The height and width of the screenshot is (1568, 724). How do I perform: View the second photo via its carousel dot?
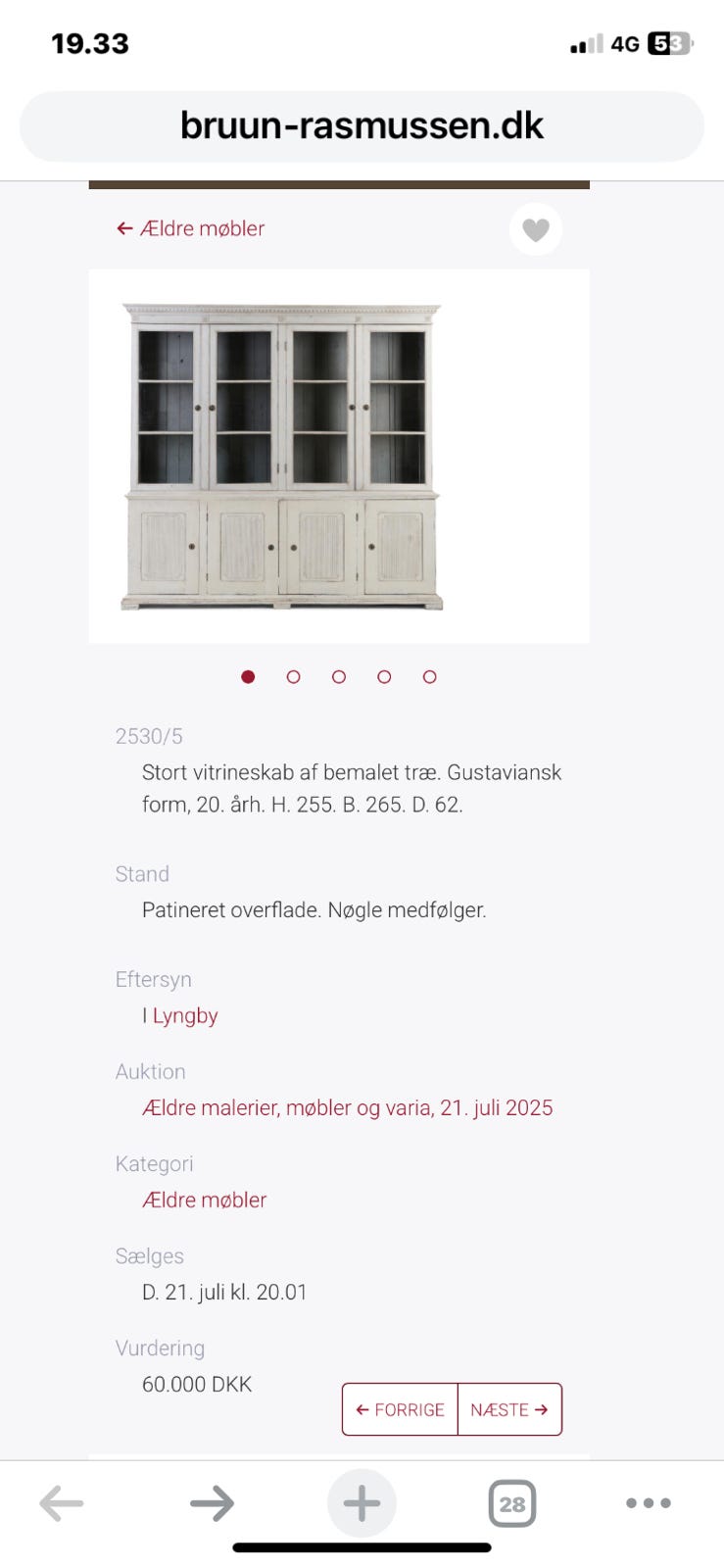pyautogui.click(x=293, y=676)
